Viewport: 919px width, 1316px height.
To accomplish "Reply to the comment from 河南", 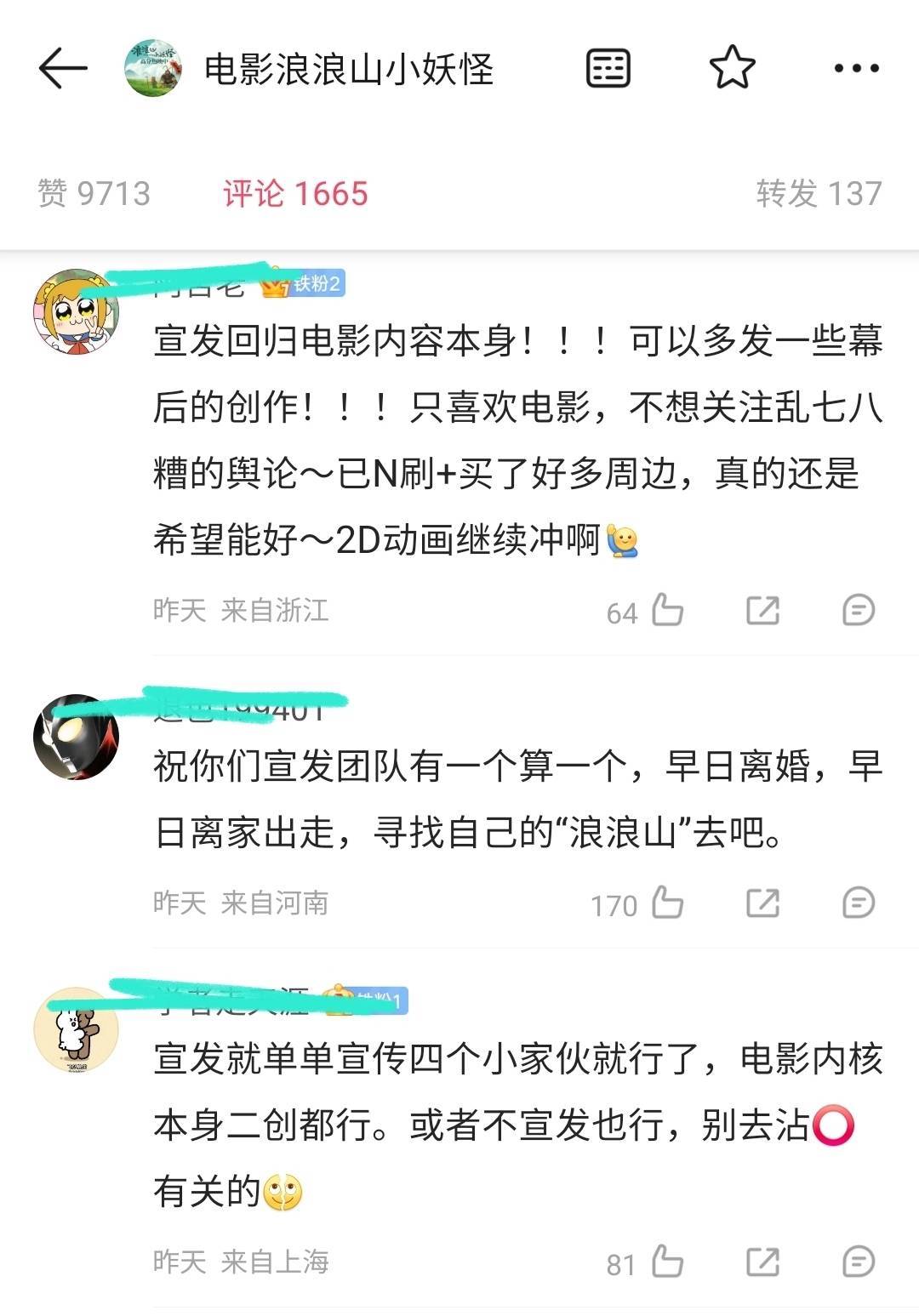I will coord(858,903).
